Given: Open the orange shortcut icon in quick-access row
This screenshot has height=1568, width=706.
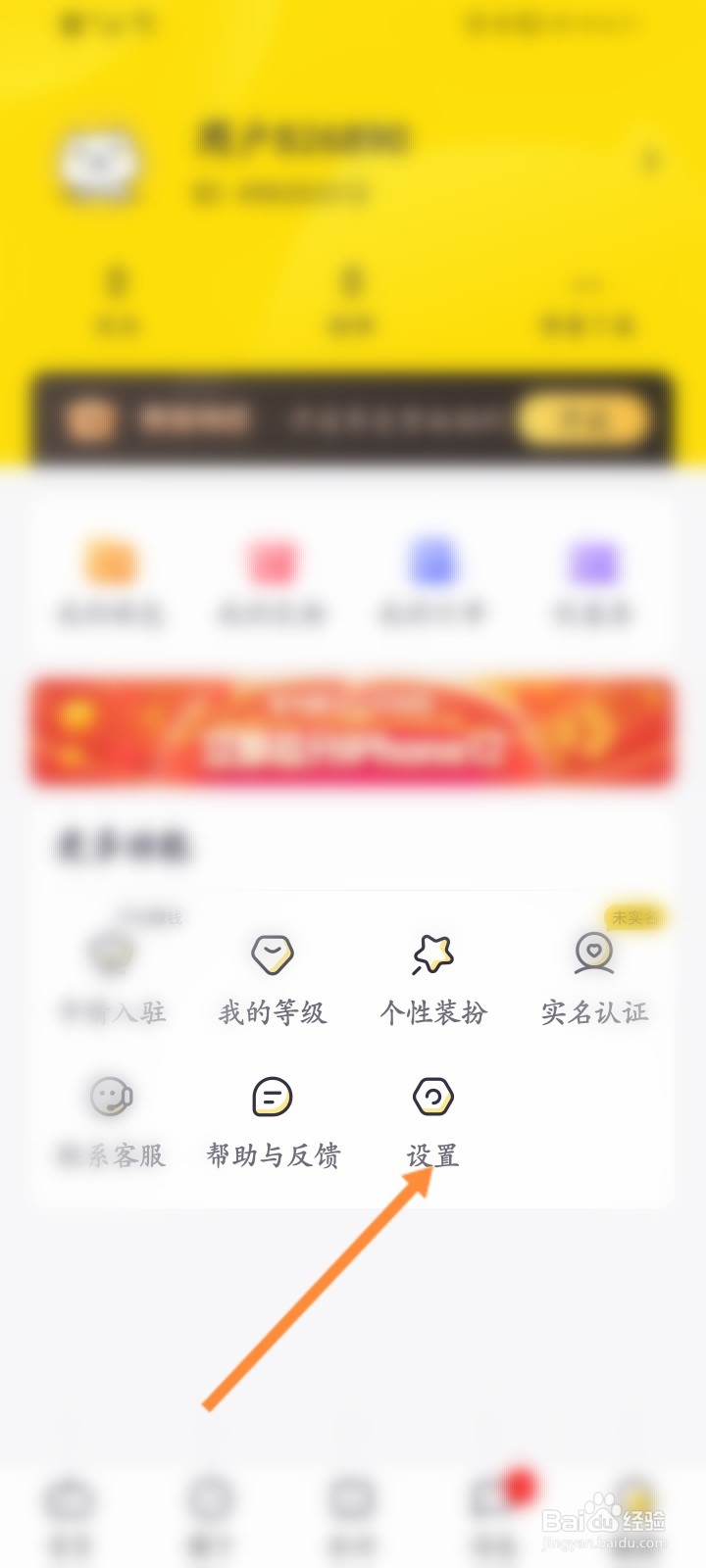Looking at the screenshot, I should (x=110, y=562).
